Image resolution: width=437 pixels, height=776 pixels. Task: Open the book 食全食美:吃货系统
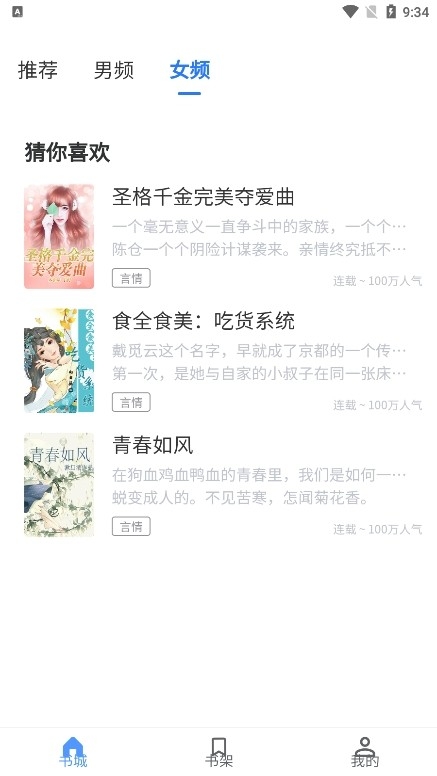click(x=223, y=360)
